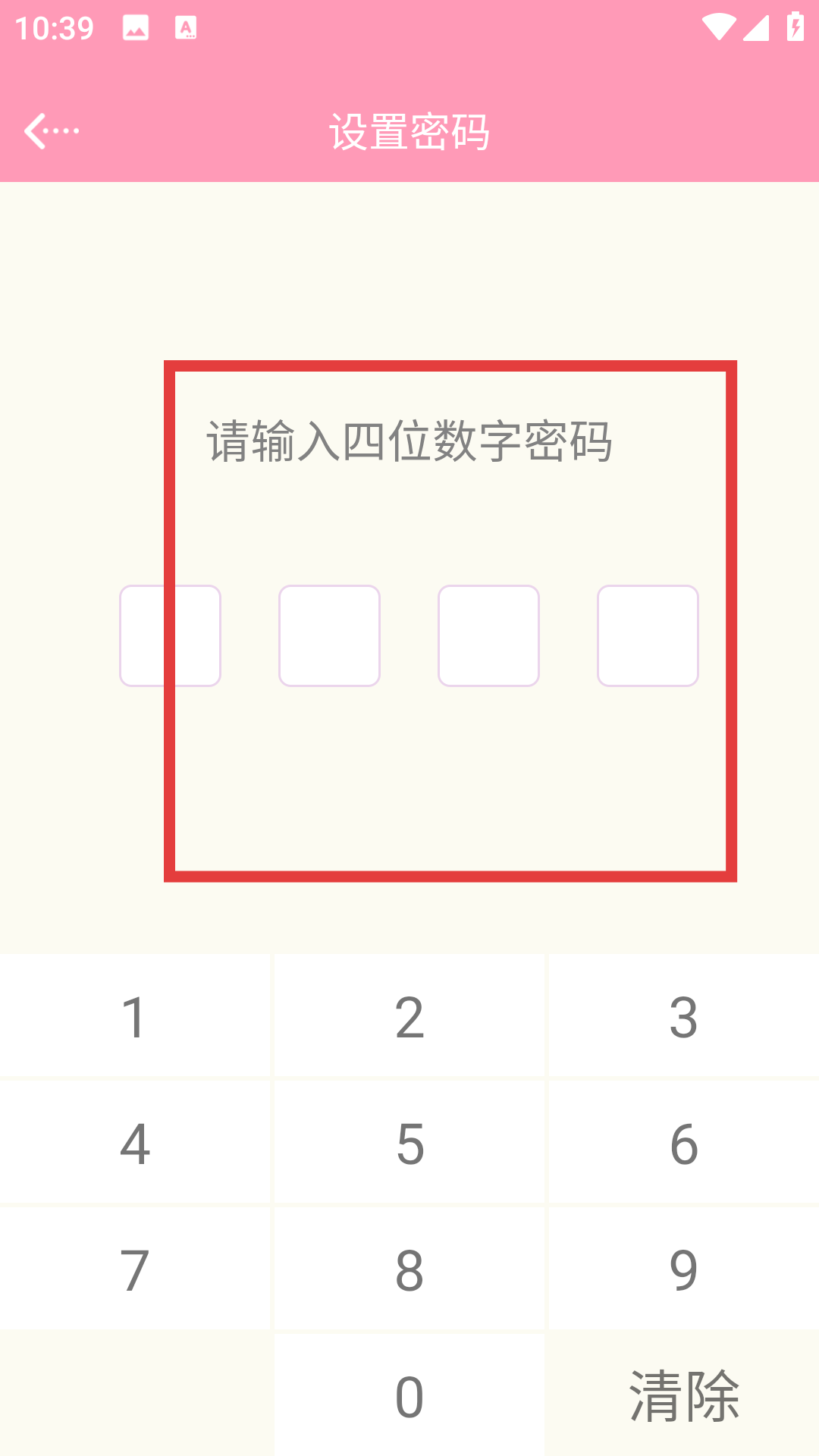The width and height of the screenshot is (819, 1456).
Task: Enter digit 7 on the keypad
Action: pos(135,1269)
